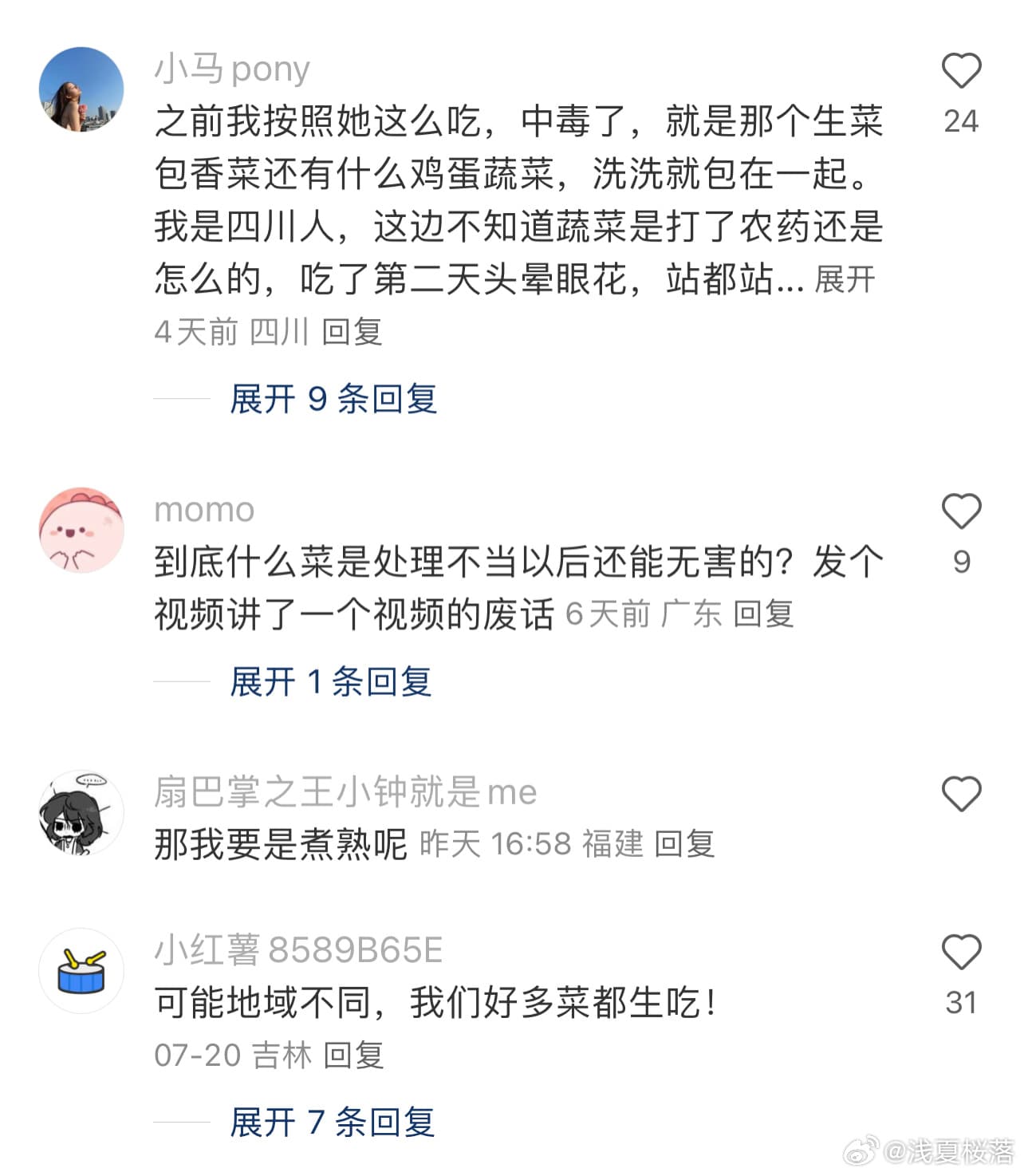Viewport: 1024px width, 1176px height.
Task: Reply to the 那我要是煮熟呢 comment
Action: [x=684, y=844]
